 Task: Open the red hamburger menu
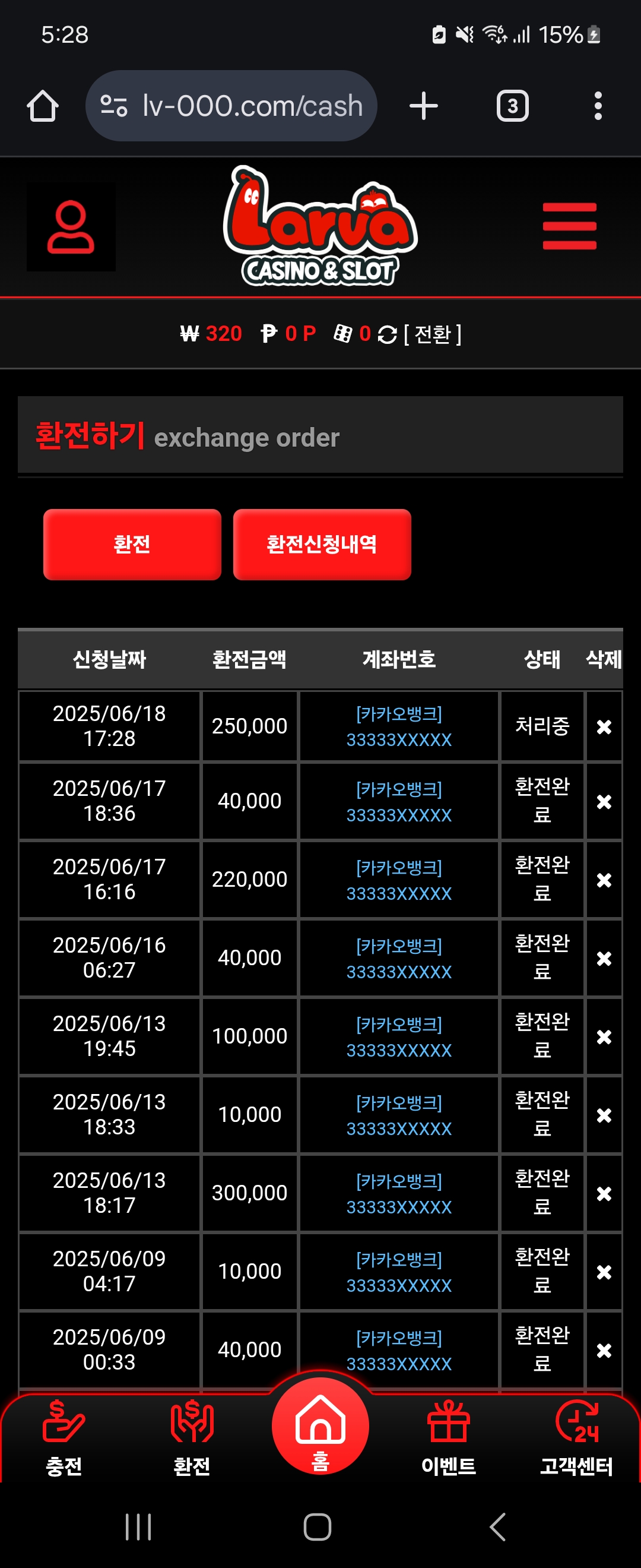point(569,226)
